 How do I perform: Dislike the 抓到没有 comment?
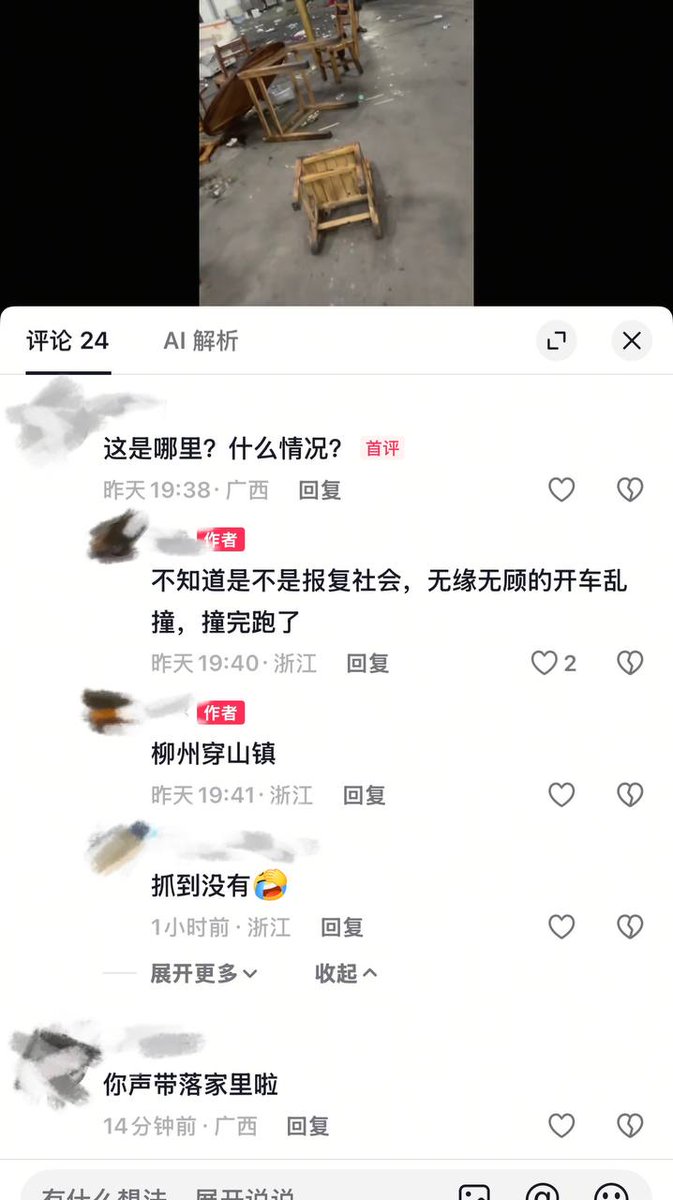(x=630, y=927)
